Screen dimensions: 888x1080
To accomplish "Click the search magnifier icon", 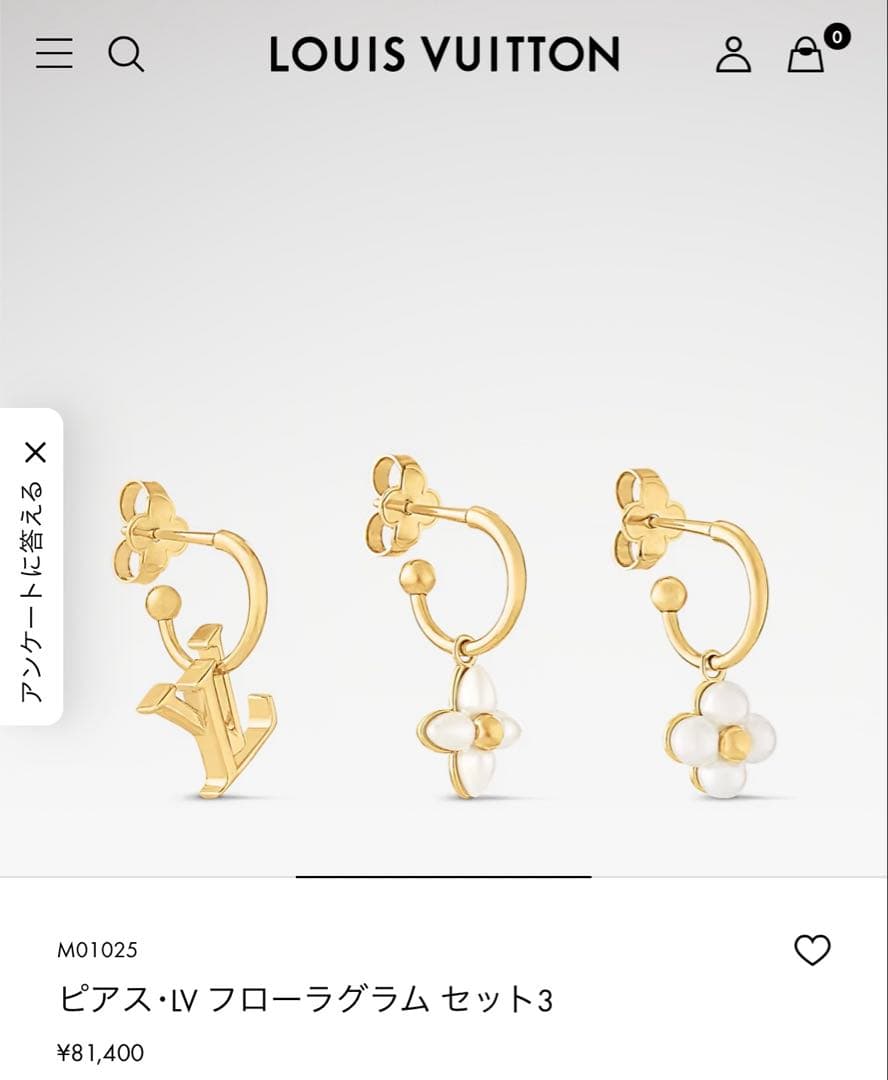I will pyautogui.click(x=127, y=55).
